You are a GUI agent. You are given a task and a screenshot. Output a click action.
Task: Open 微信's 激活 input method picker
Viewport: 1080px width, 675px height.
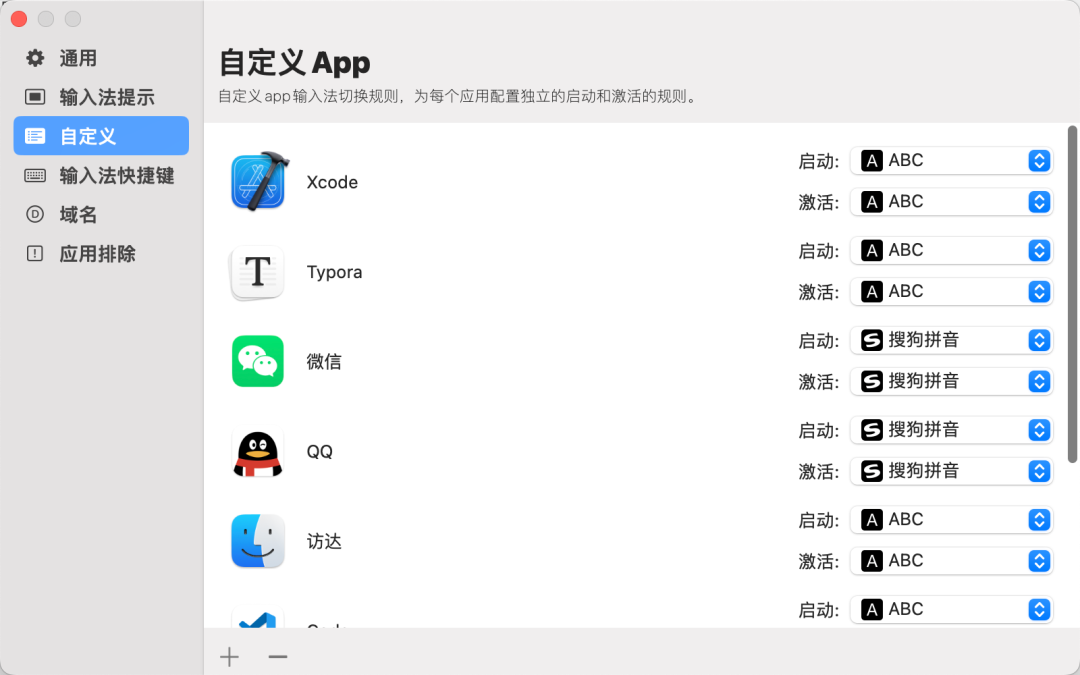click(951, 381)
